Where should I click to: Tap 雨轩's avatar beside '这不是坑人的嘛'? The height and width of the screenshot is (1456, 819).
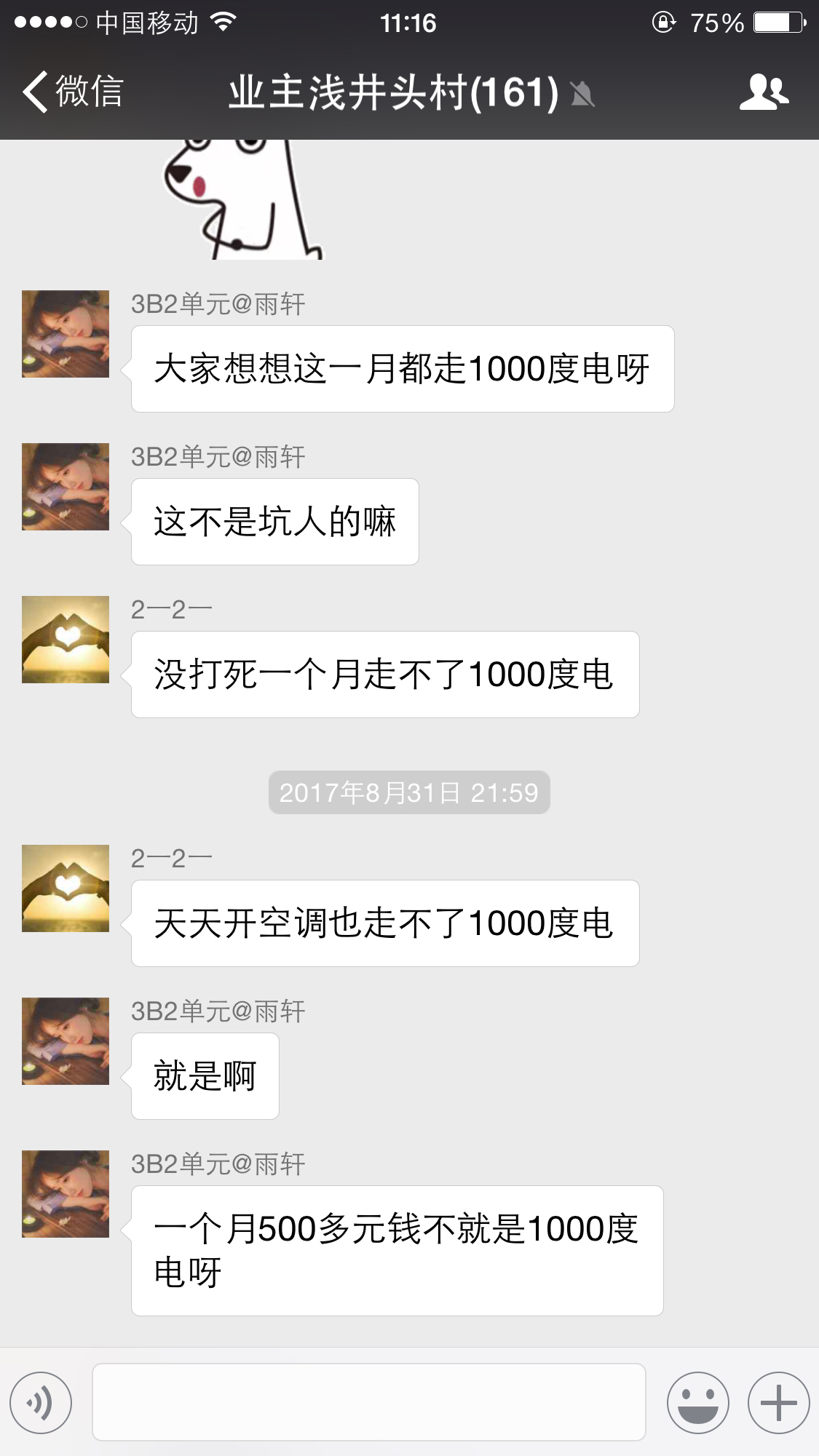pos(66,487)
